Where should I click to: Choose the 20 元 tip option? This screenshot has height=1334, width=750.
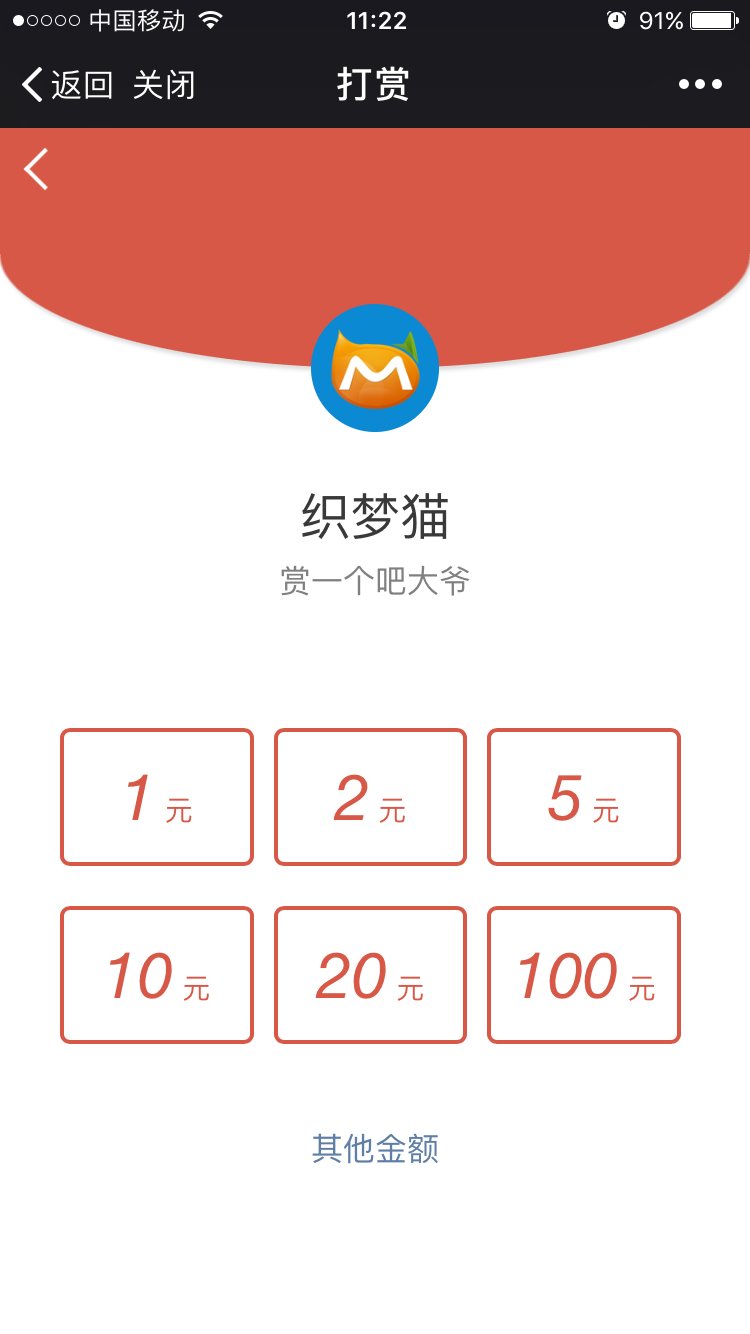pos(370,975)
